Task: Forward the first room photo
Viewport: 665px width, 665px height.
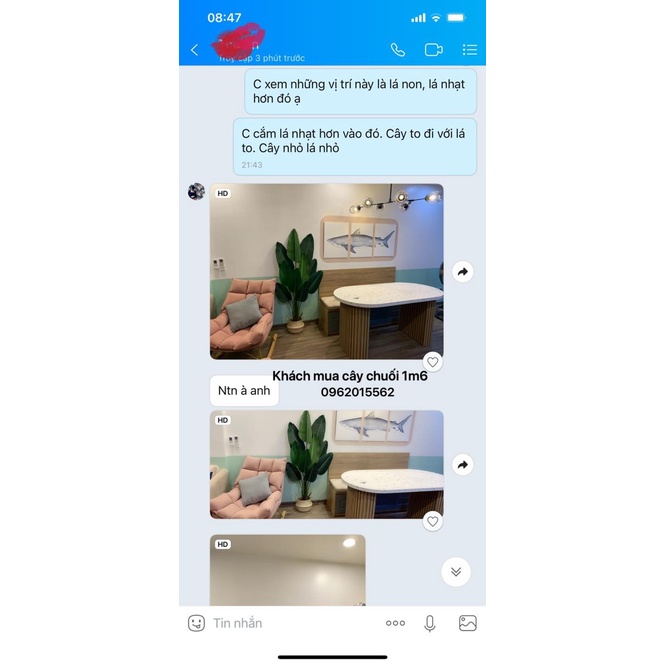Action: click(462, 271)
